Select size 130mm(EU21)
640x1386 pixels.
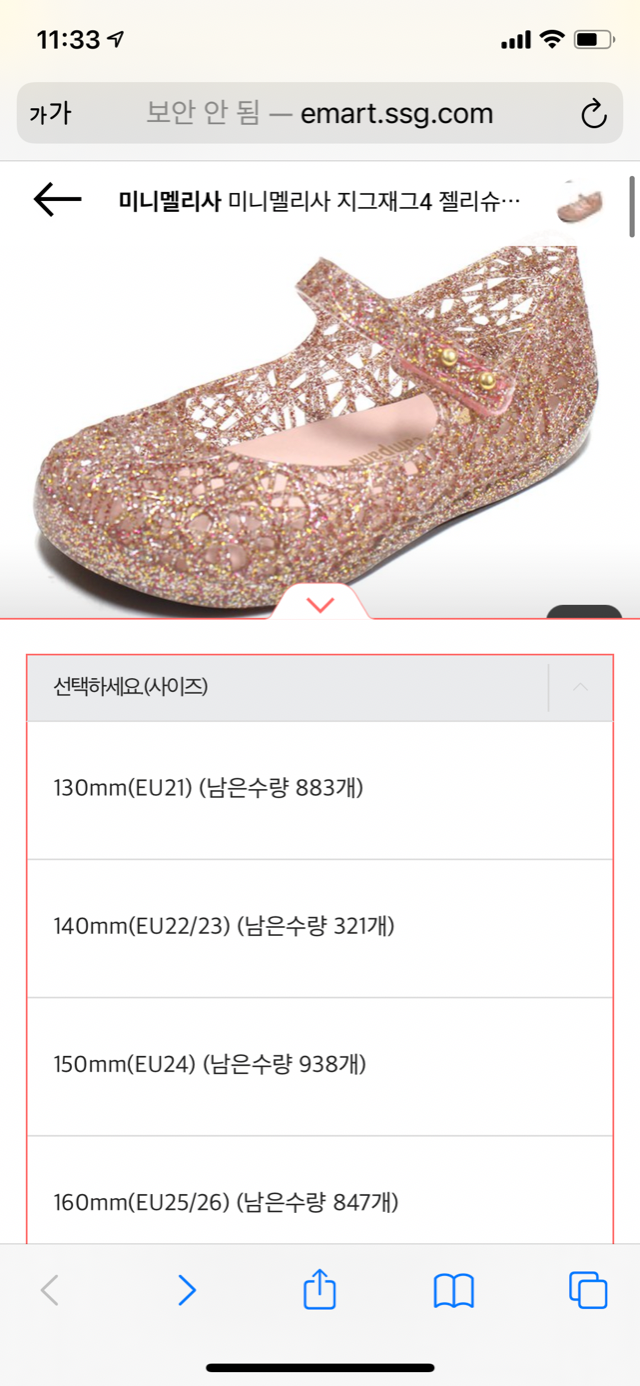click(319, 789)
